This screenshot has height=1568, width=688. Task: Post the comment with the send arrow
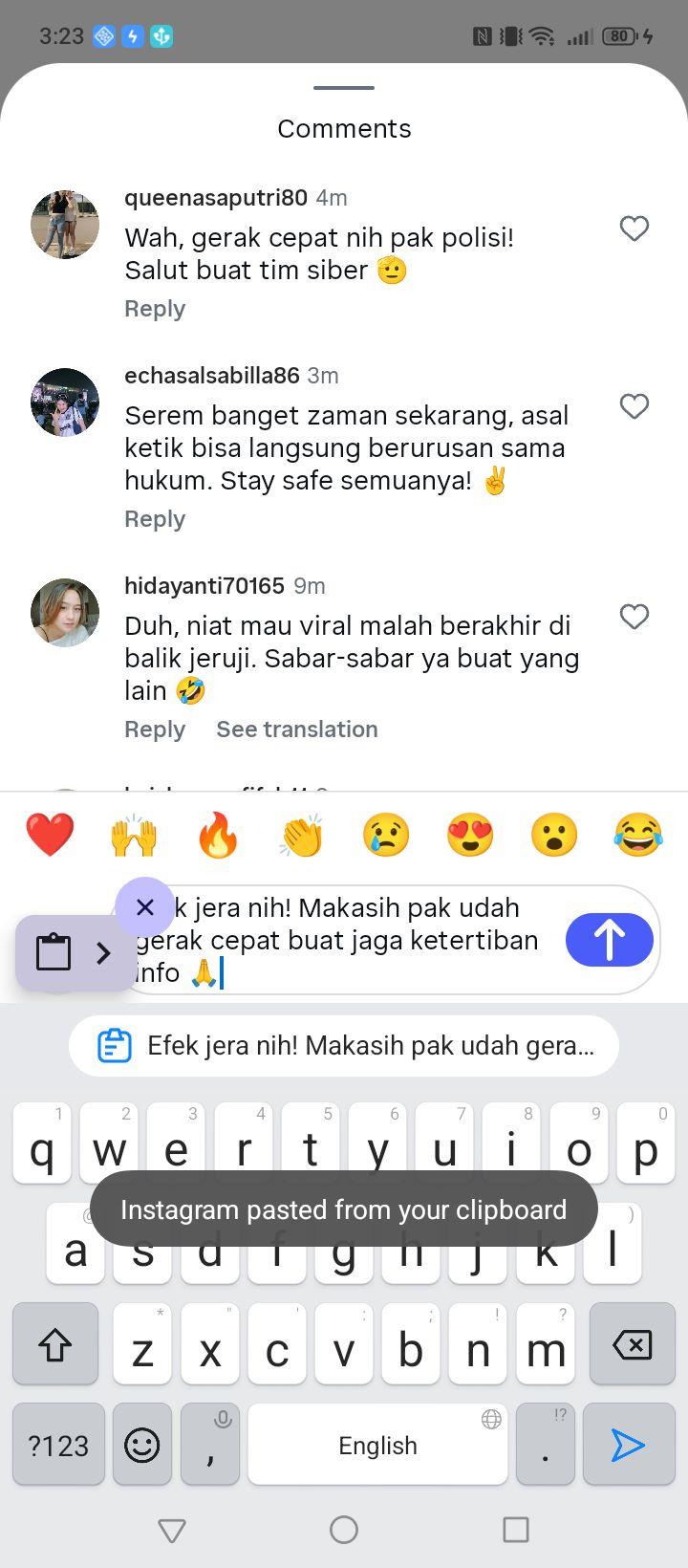tap(610, 939)
